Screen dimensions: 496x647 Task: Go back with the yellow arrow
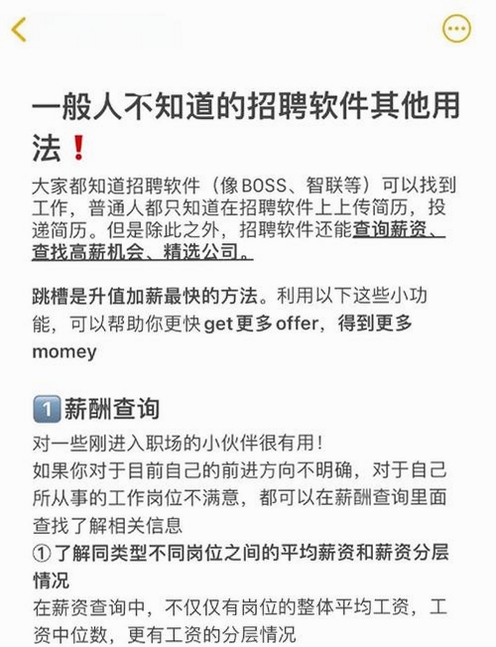pos(19,29)
